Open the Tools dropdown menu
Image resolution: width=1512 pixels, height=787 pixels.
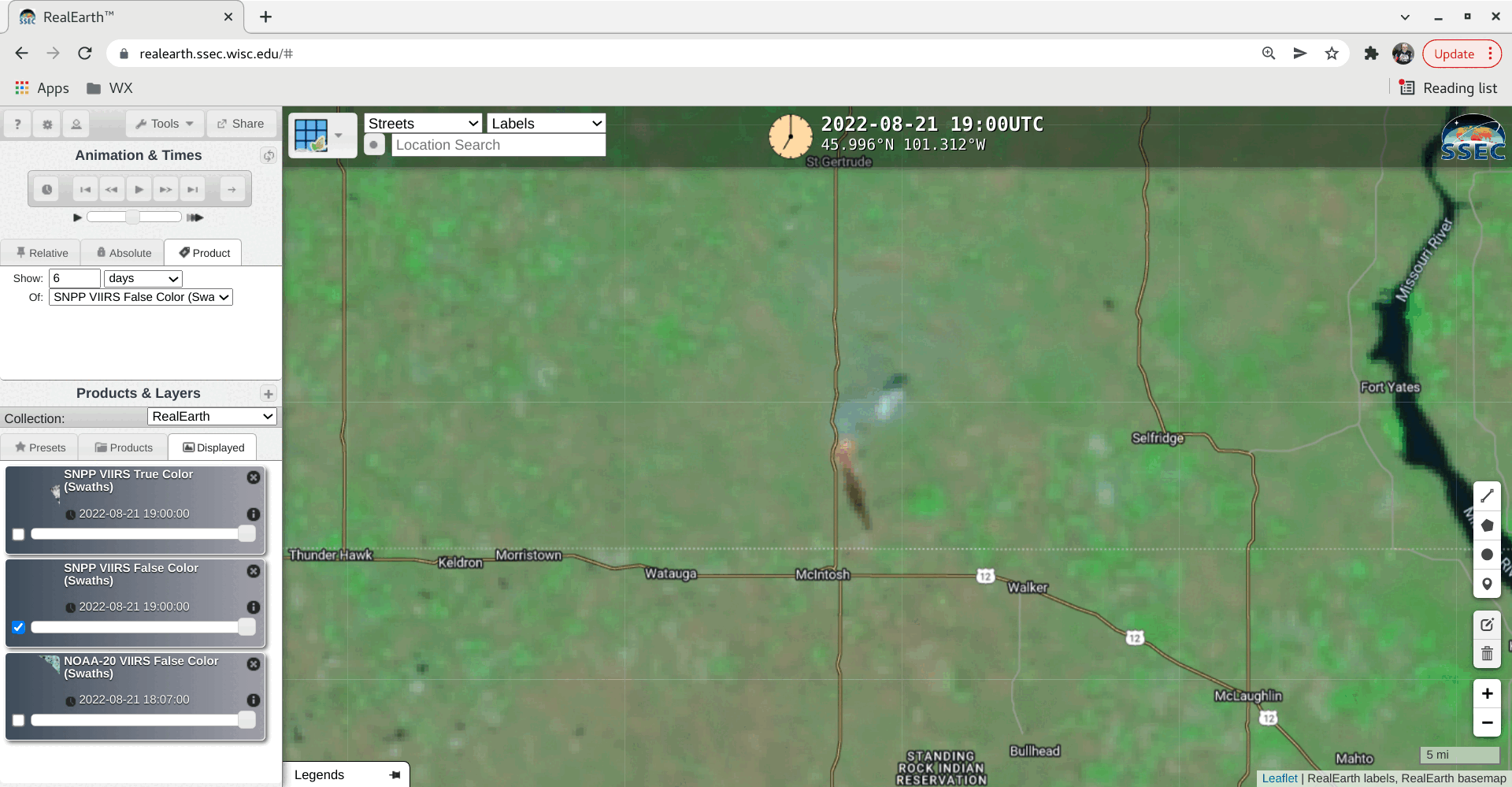point(165,124)
